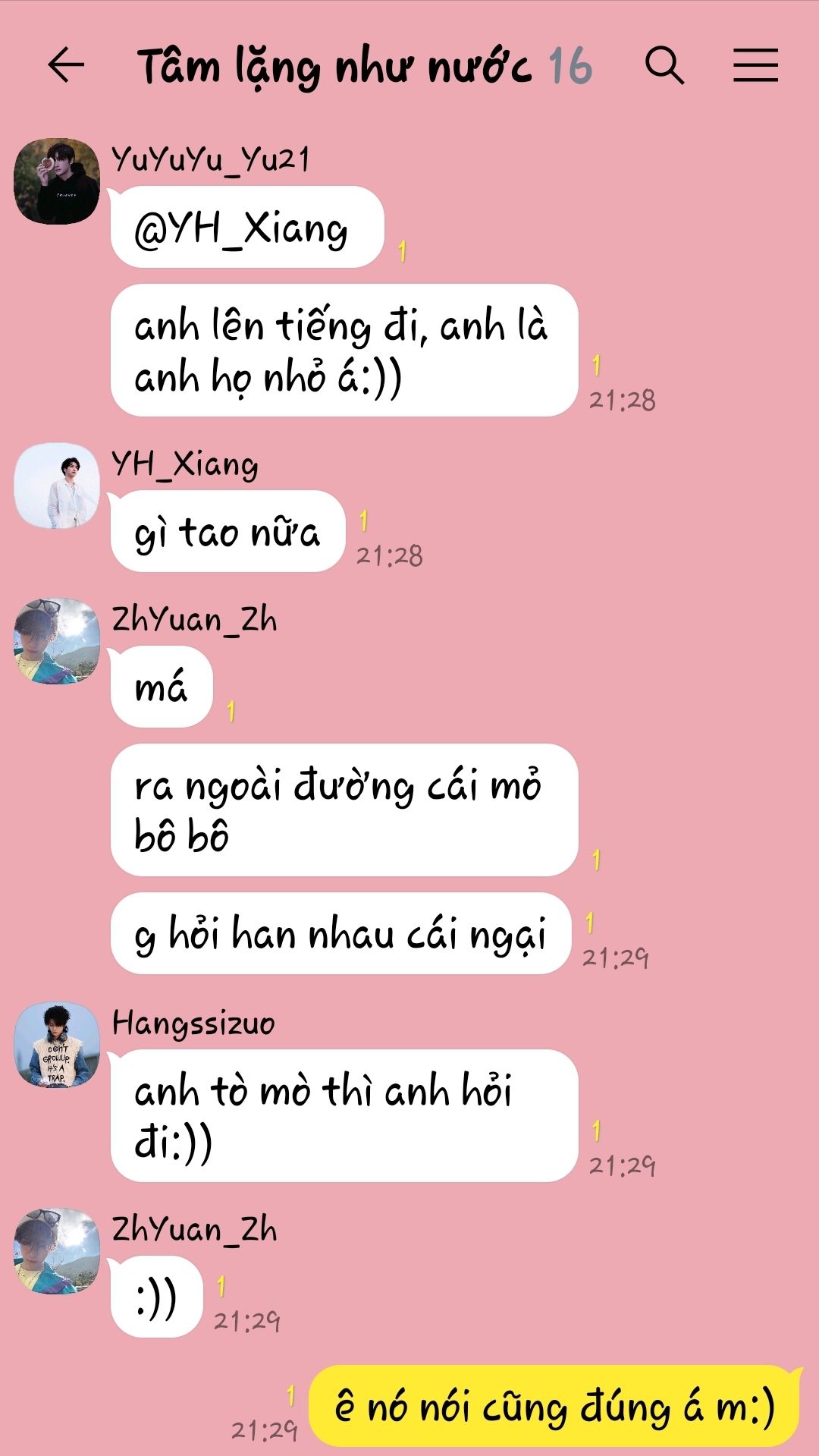Open Hangssizuo's profile picture
The height and width of the screenshot is (1456, 819).
[57, 1045]
